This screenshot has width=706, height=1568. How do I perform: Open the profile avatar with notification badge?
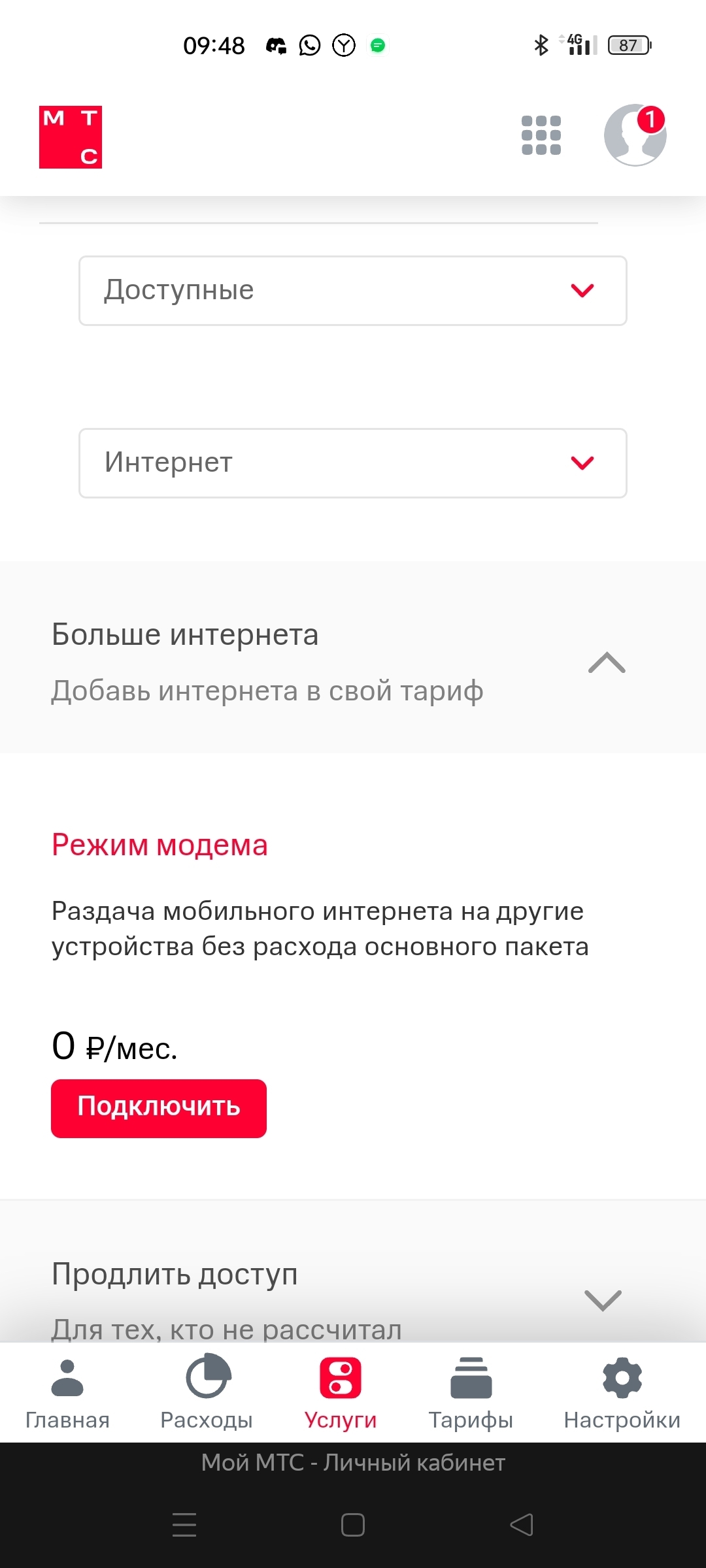[635, 135]
